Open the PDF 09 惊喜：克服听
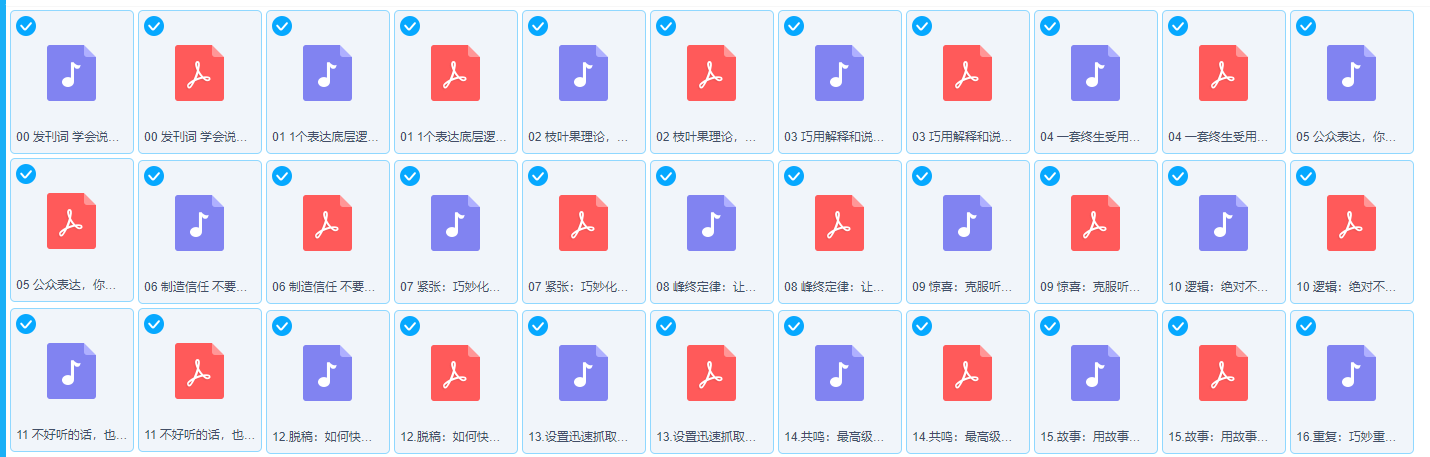 pyautogui.click(x=1095, y=222)
